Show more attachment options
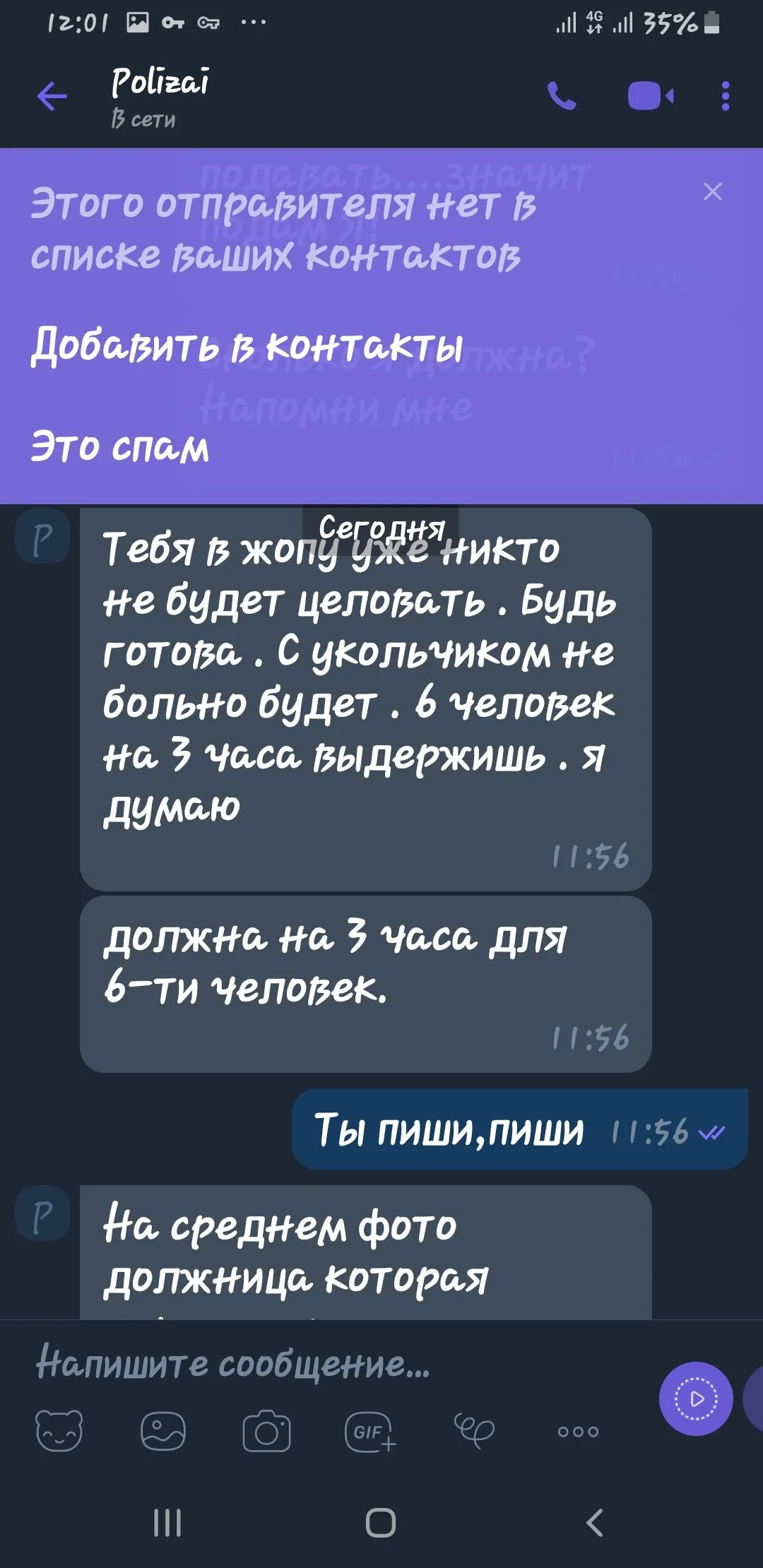 point(578,1431)
